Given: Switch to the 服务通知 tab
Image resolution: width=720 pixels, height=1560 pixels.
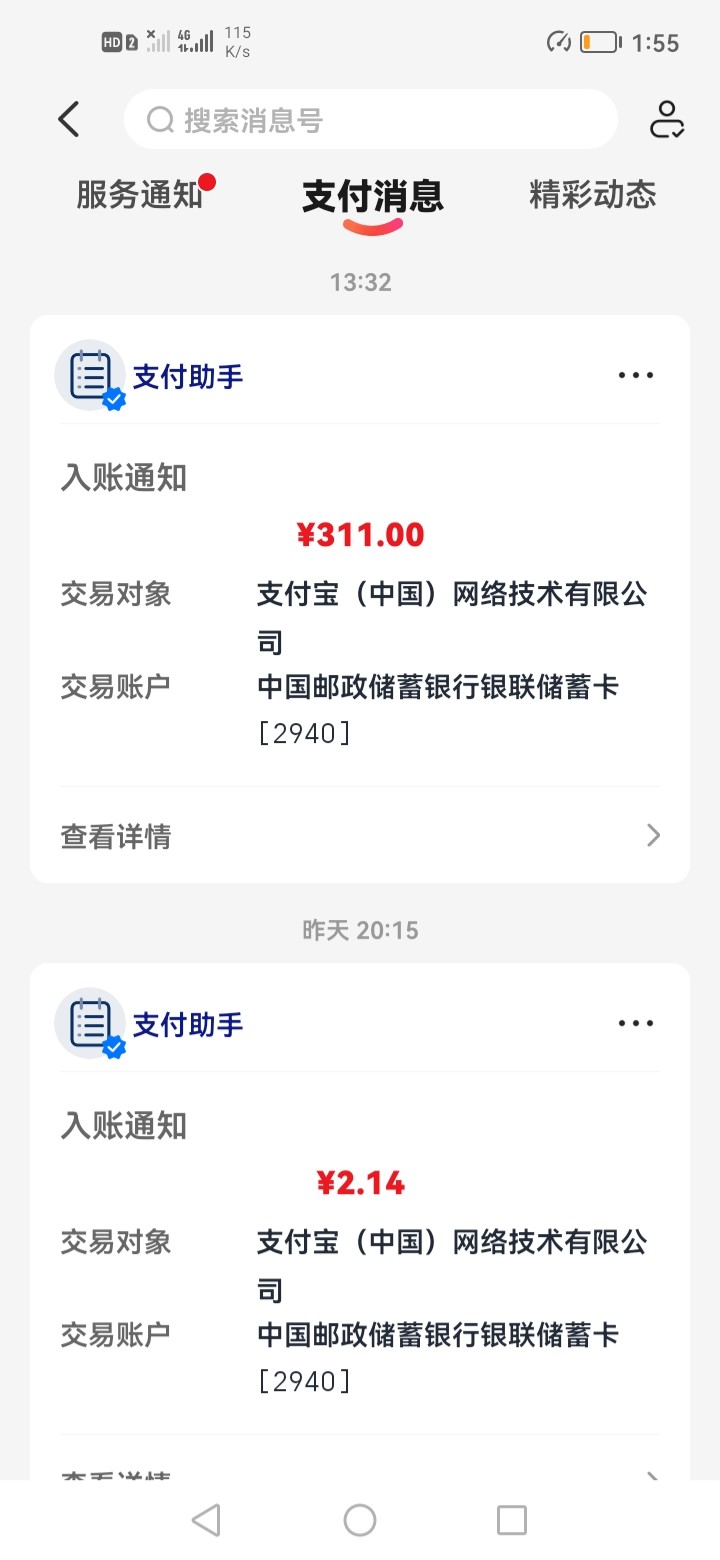Looking at the screenshot, I should pos(140,194).
